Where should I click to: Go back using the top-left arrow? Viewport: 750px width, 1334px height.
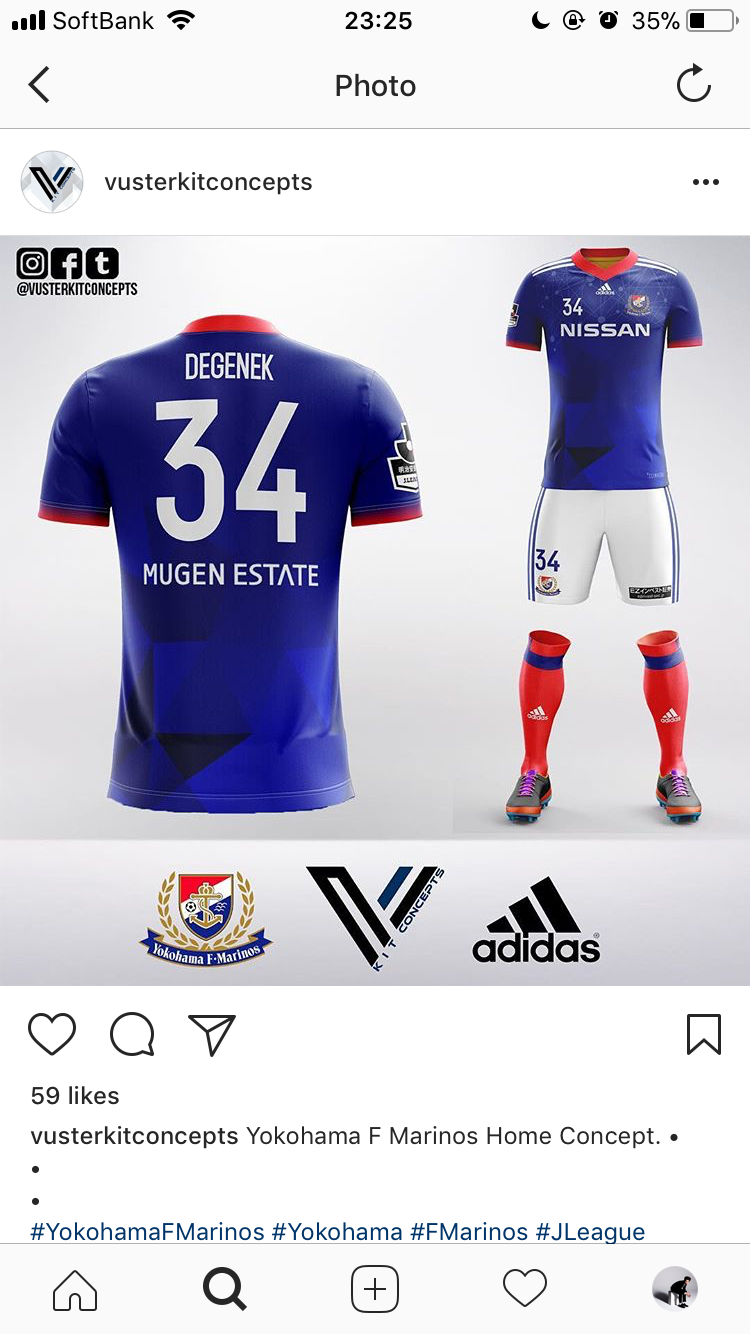(x=39, y=86)
